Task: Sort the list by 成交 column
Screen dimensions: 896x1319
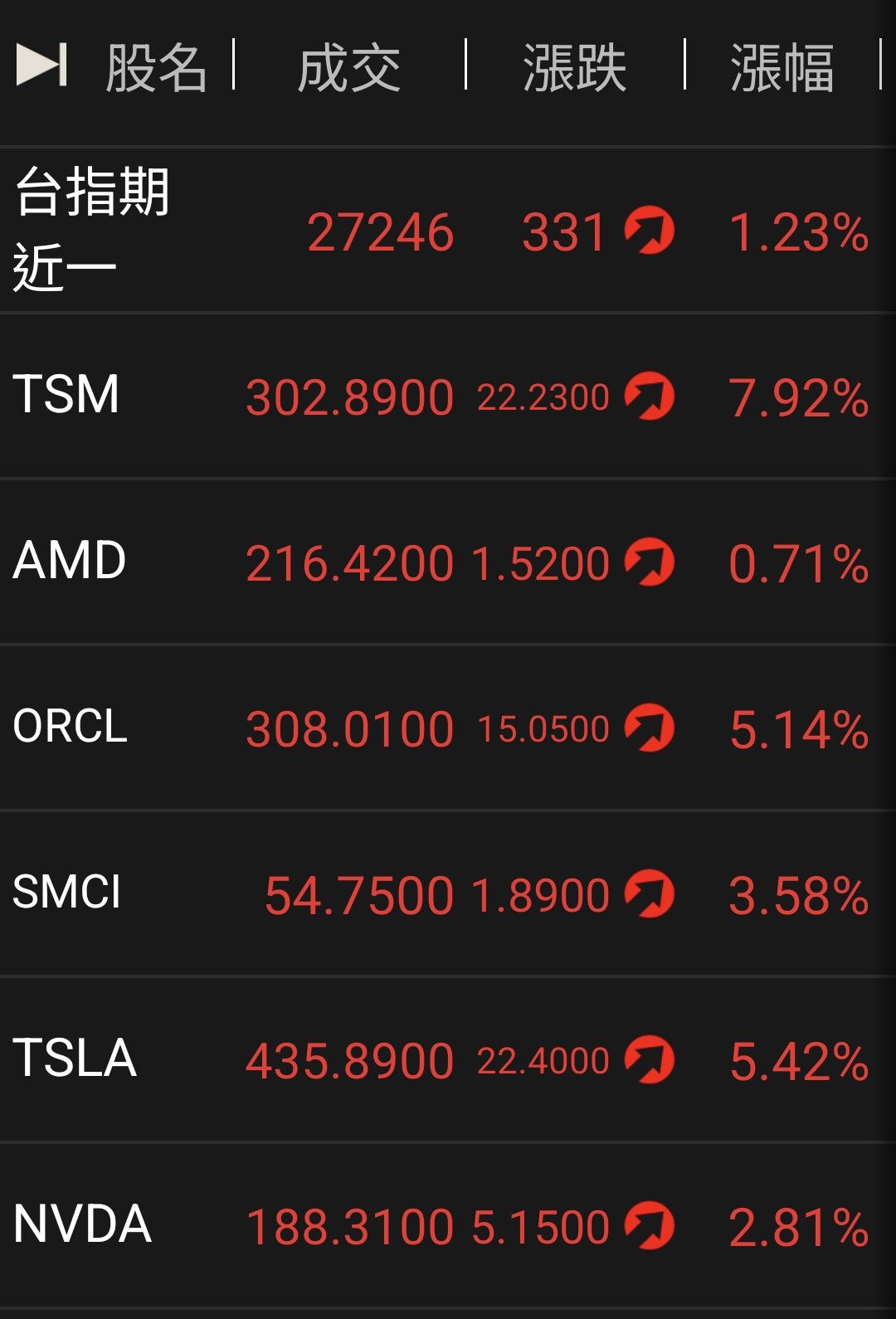Action: [349, 68]
